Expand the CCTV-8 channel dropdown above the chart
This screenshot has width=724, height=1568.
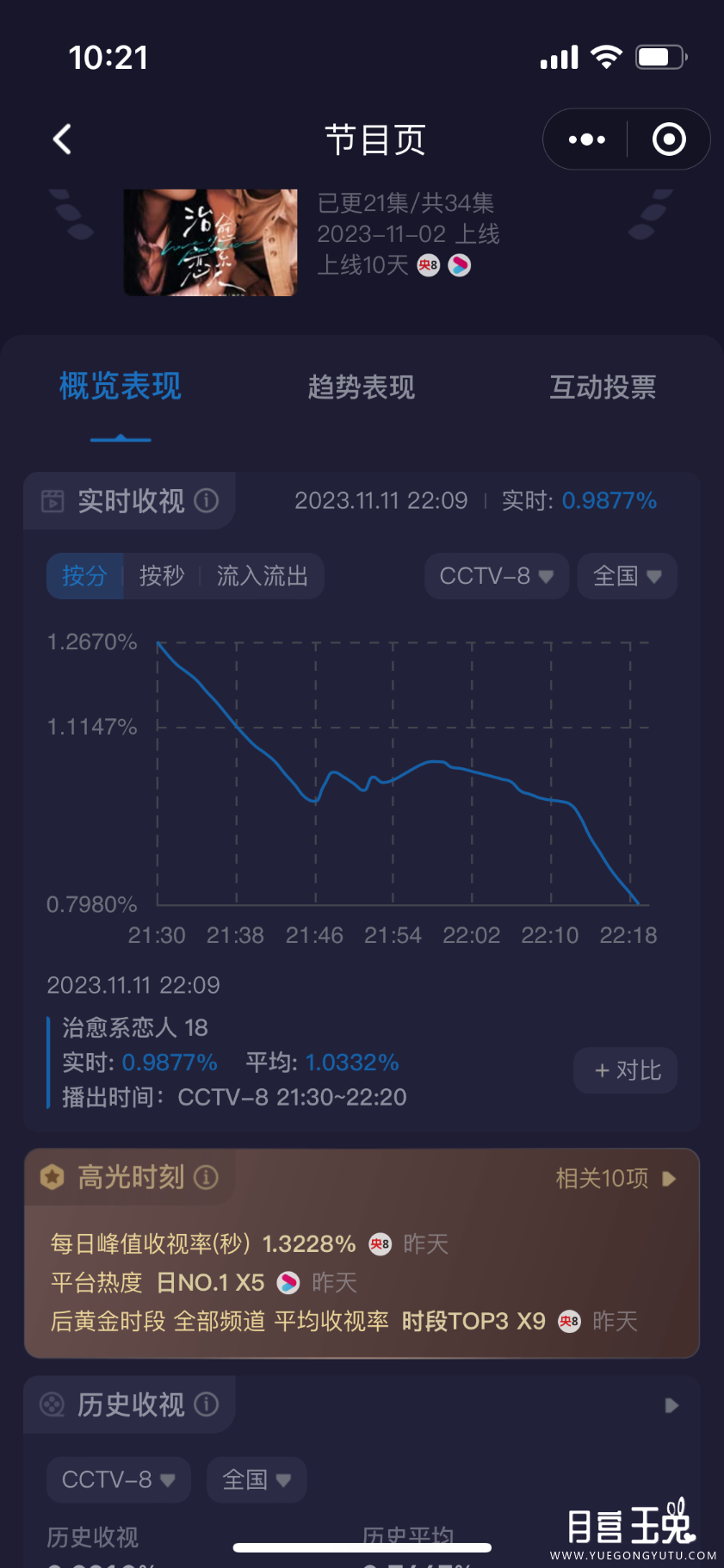pyautogui.click(x=496, y=576)
